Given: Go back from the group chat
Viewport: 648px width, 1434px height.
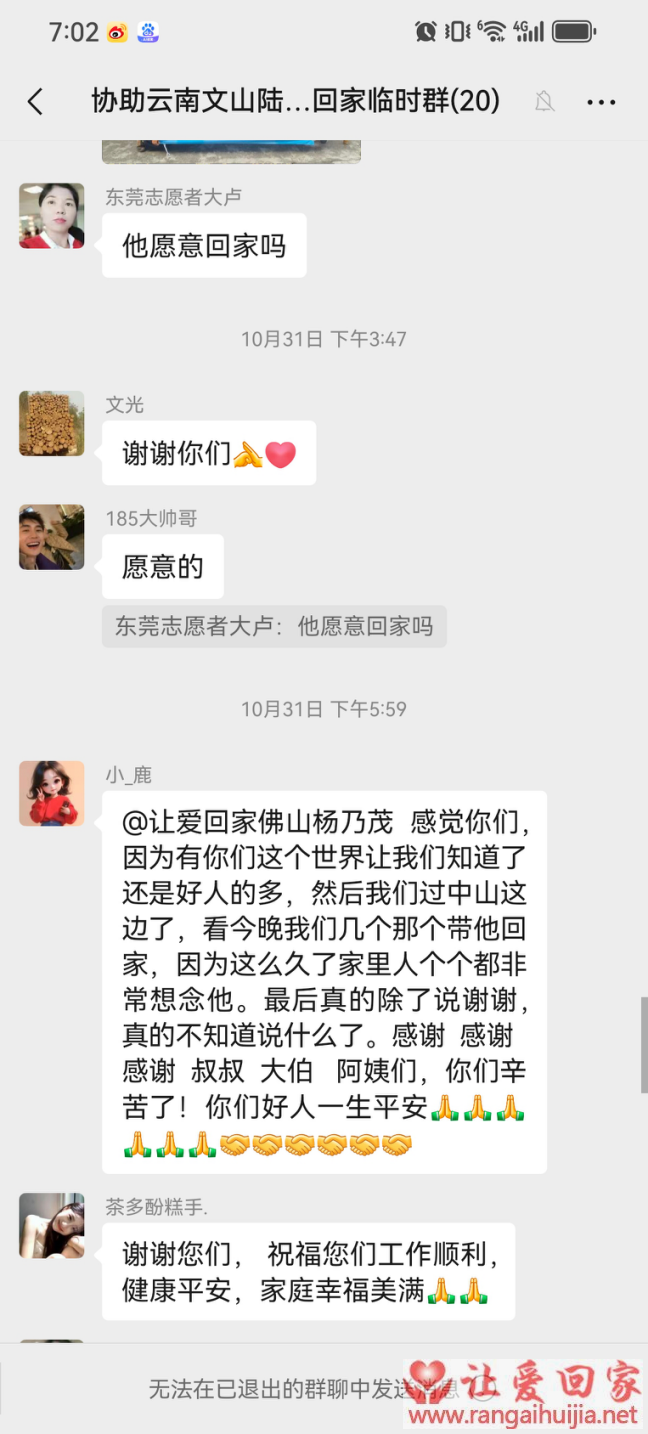Looking at the screenshot, I should tap(35, 101).
